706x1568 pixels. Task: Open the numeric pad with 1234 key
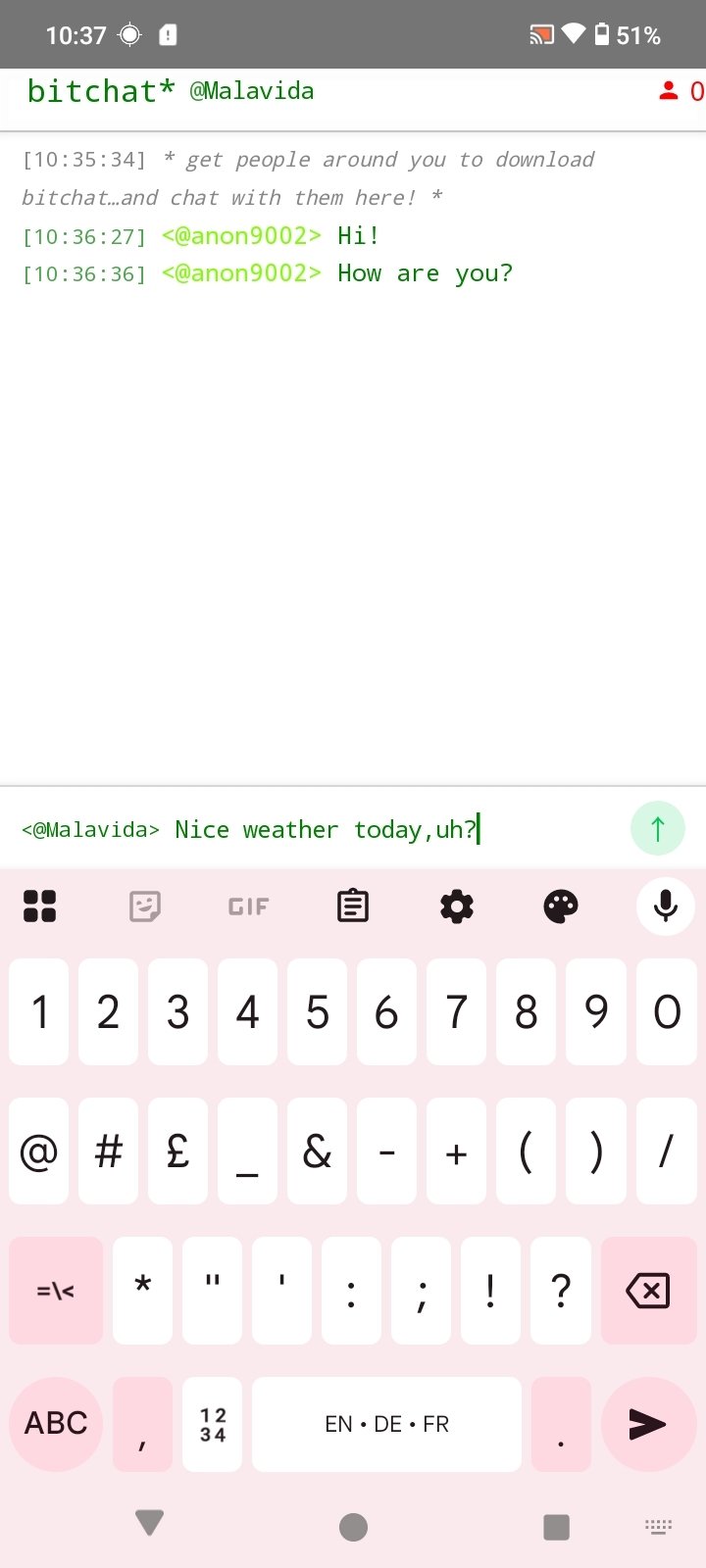pos(213,1424)
